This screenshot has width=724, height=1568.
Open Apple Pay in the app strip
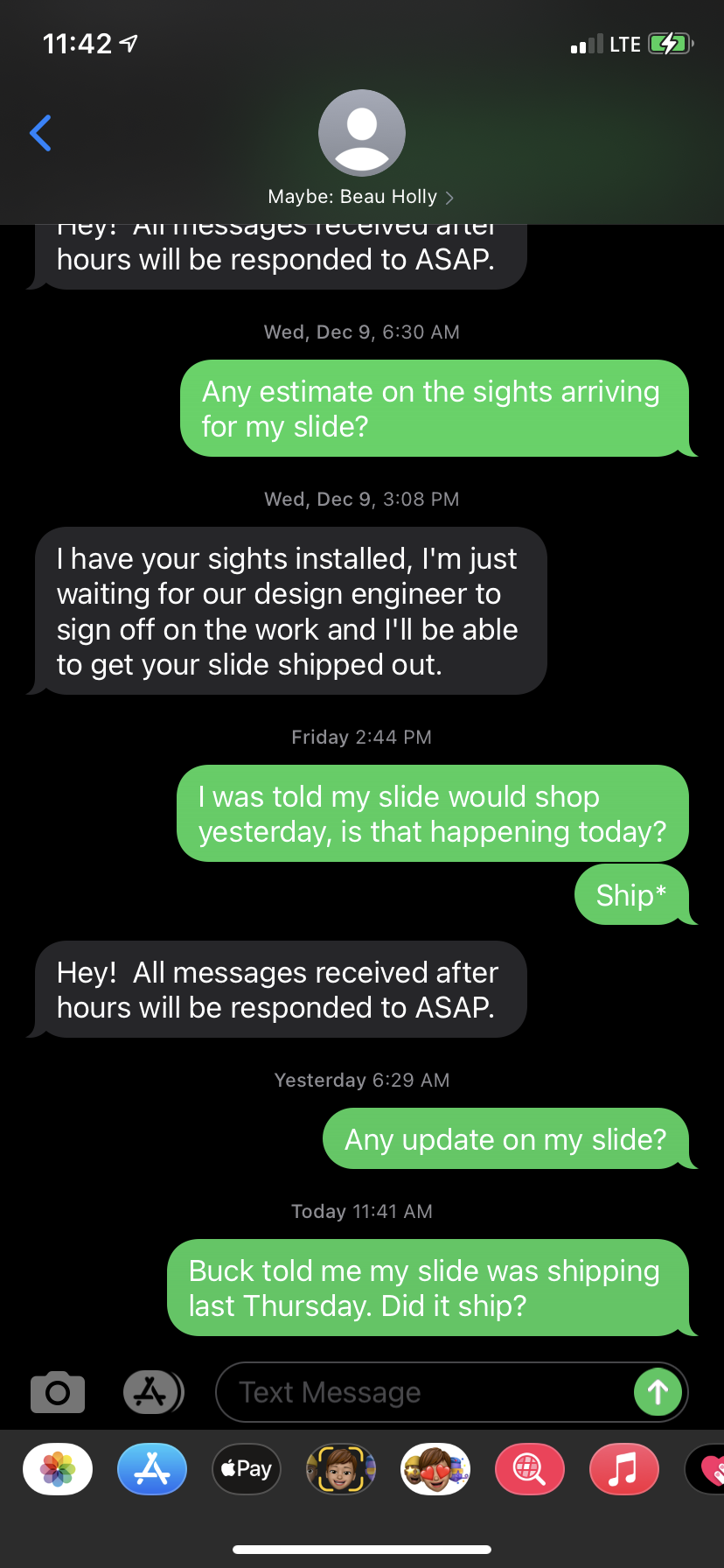pos(247,1469)
